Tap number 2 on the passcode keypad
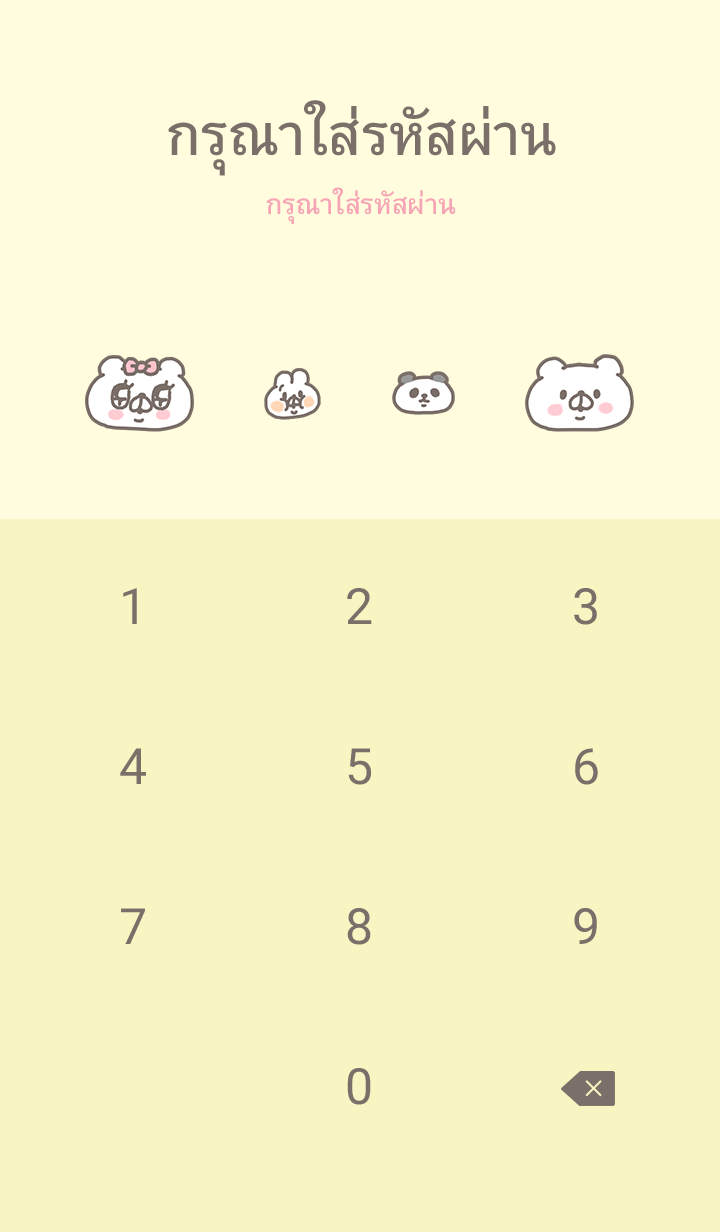 point(359,607)
